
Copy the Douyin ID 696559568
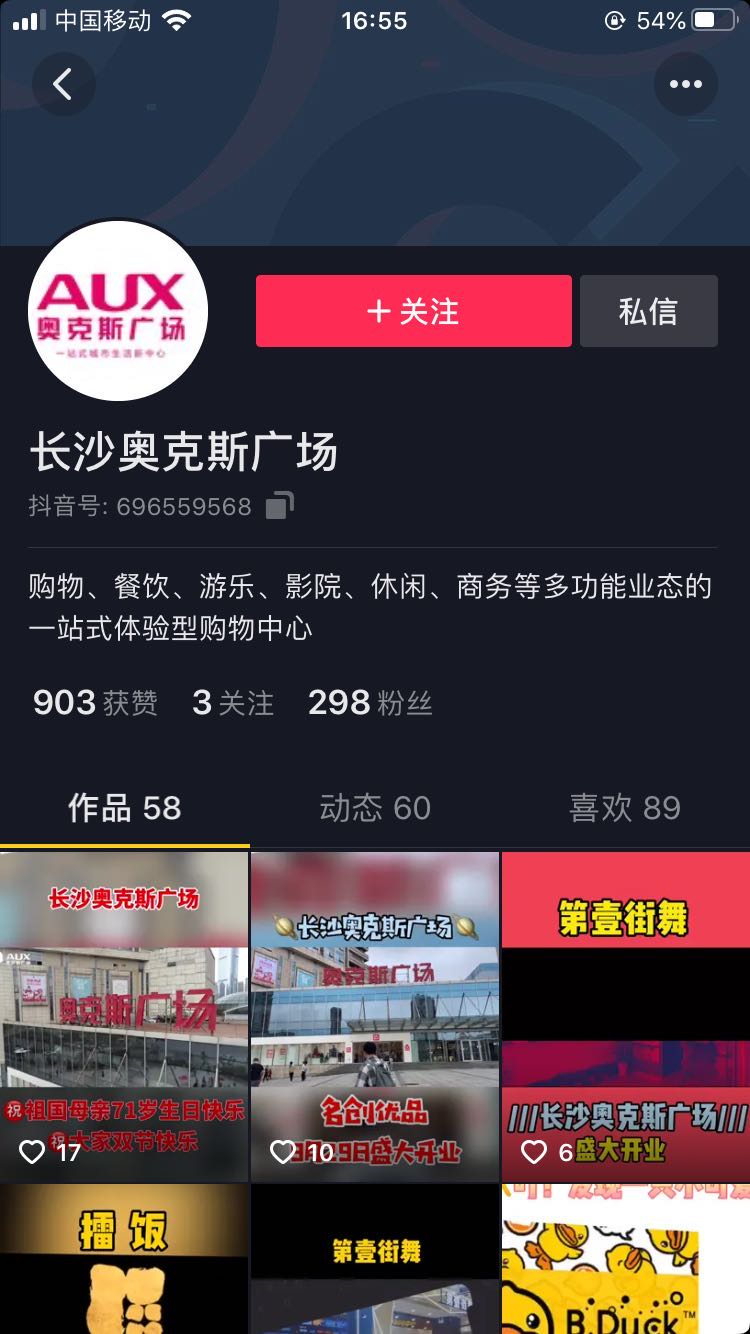279,506
